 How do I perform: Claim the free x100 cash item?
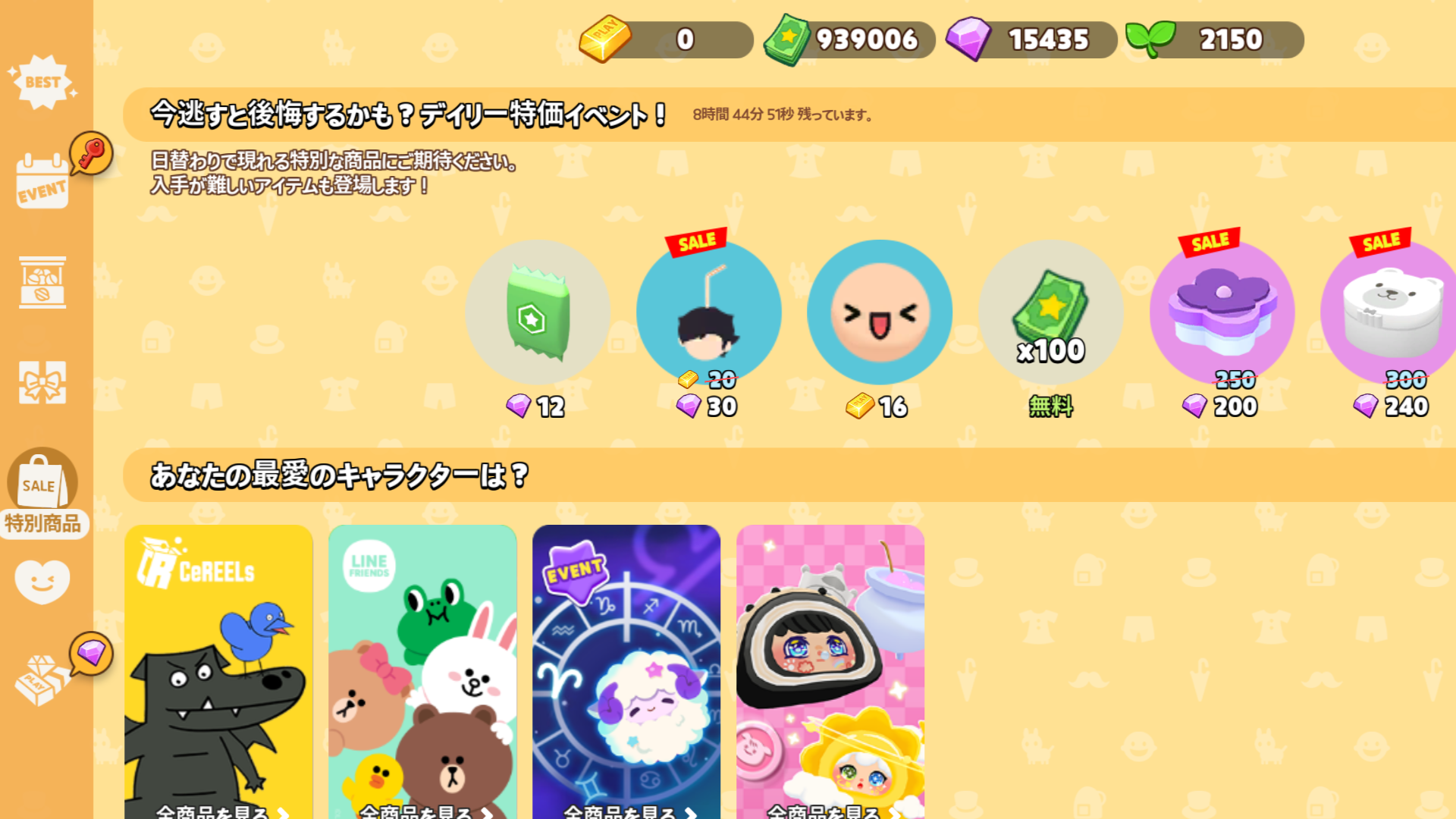pos(1050,312)
